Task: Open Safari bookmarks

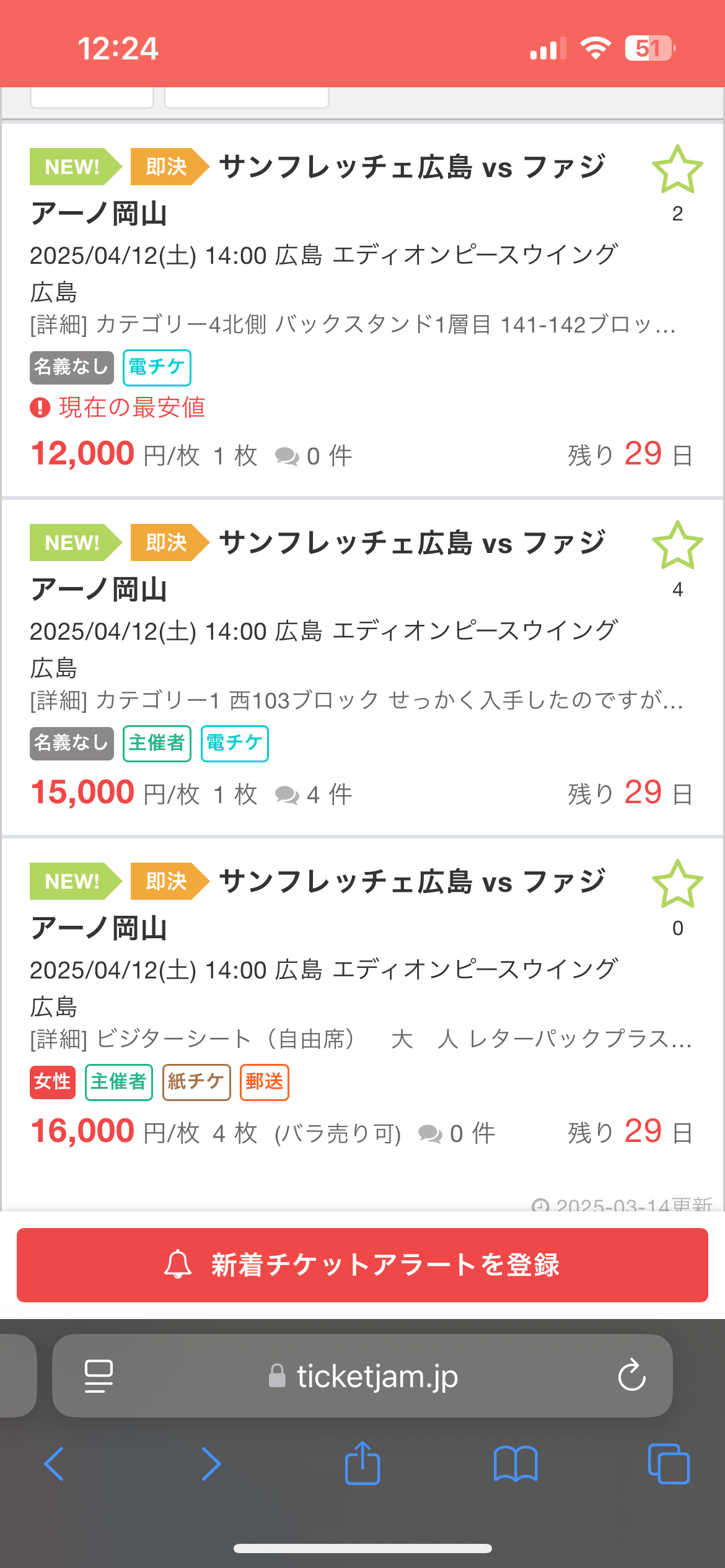Action: (516, 1464)
